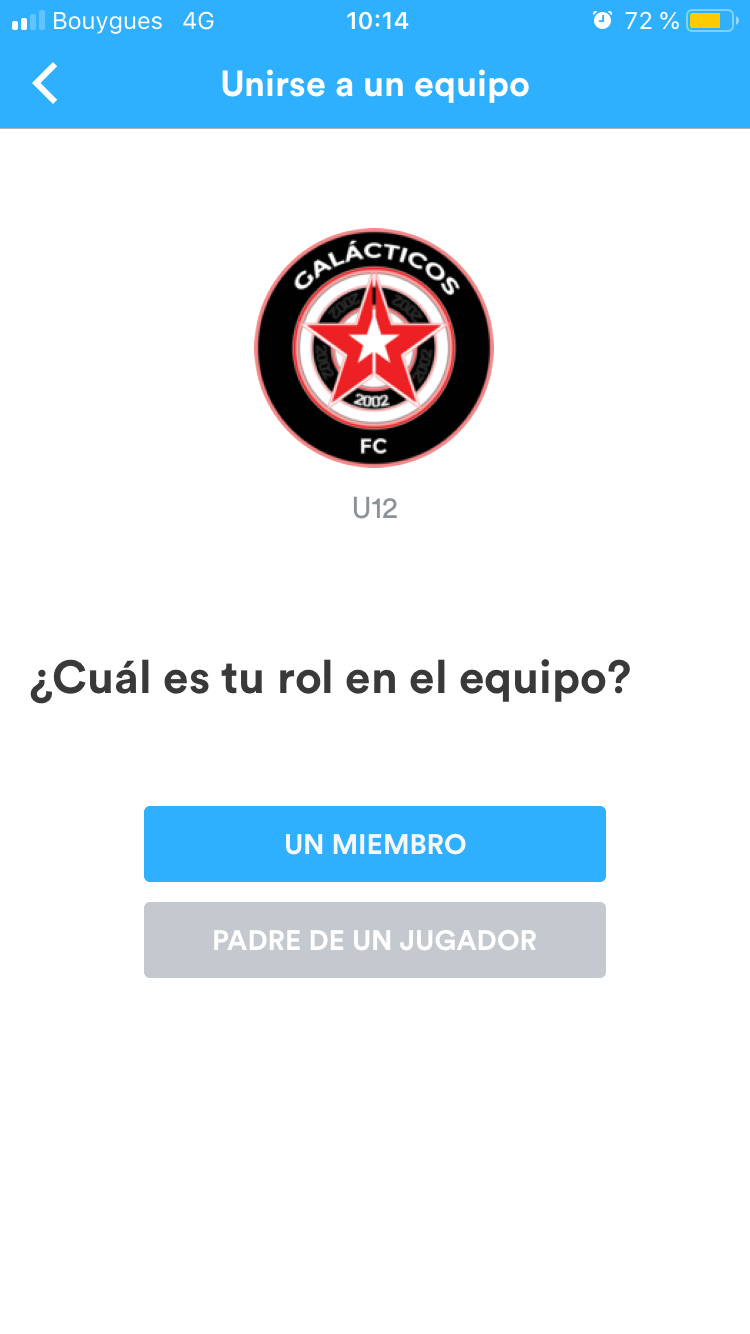Tap the U12 team name label
The width and height of the screenshot is (750, 1334).
click(x=373, y=508)
